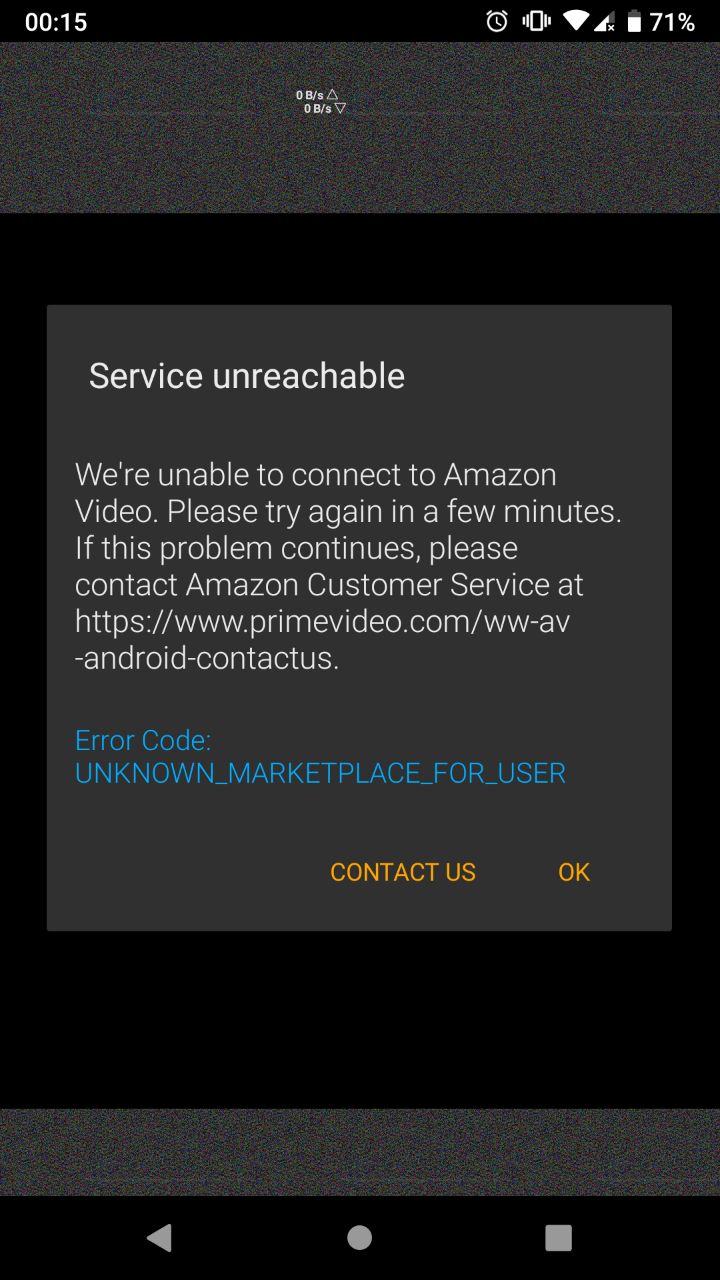Go back using the system back button
The width and height of the screenshot is (720, 1280).
[159, 1238]
